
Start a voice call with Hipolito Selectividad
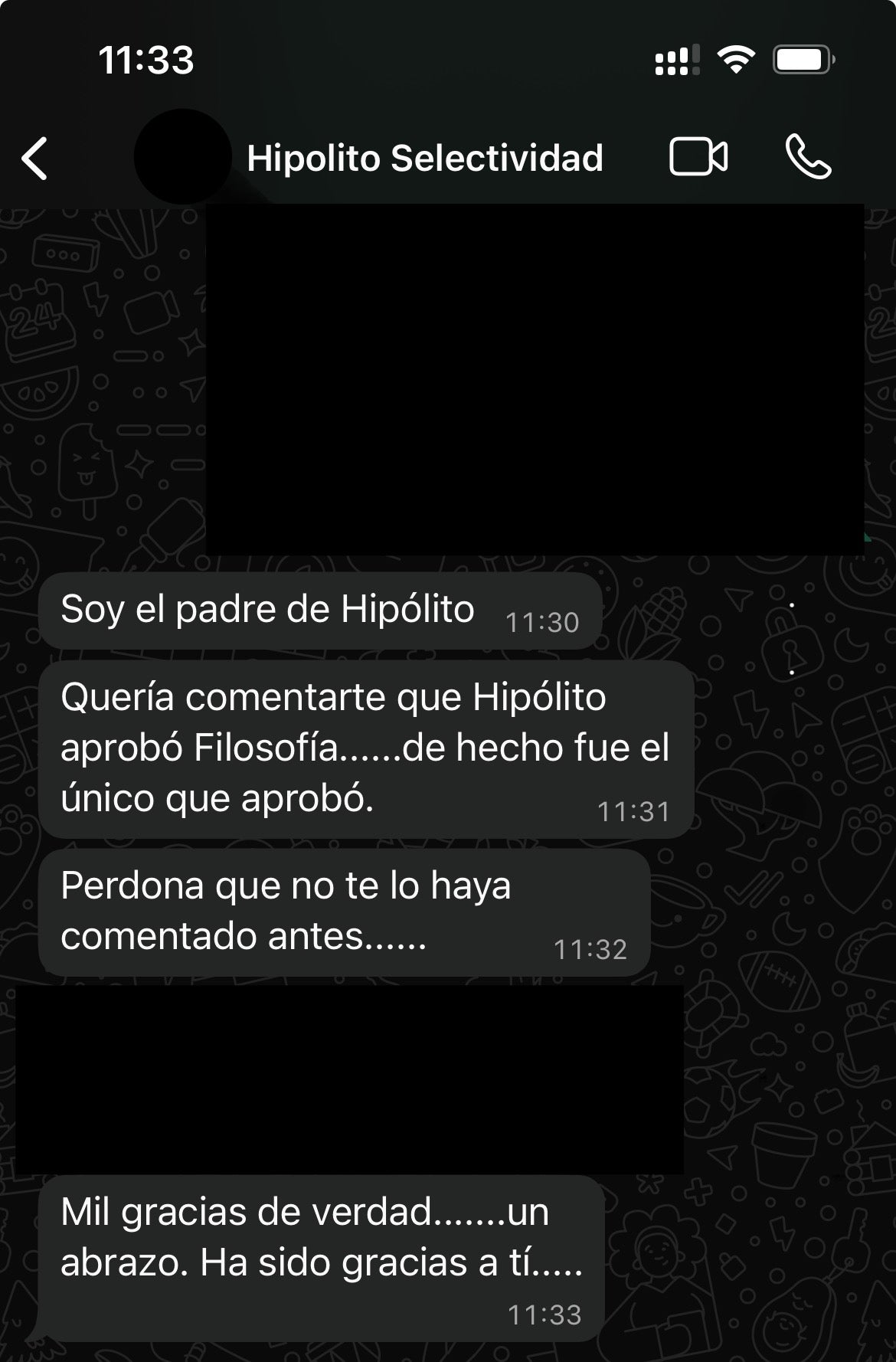click(808, 158)
